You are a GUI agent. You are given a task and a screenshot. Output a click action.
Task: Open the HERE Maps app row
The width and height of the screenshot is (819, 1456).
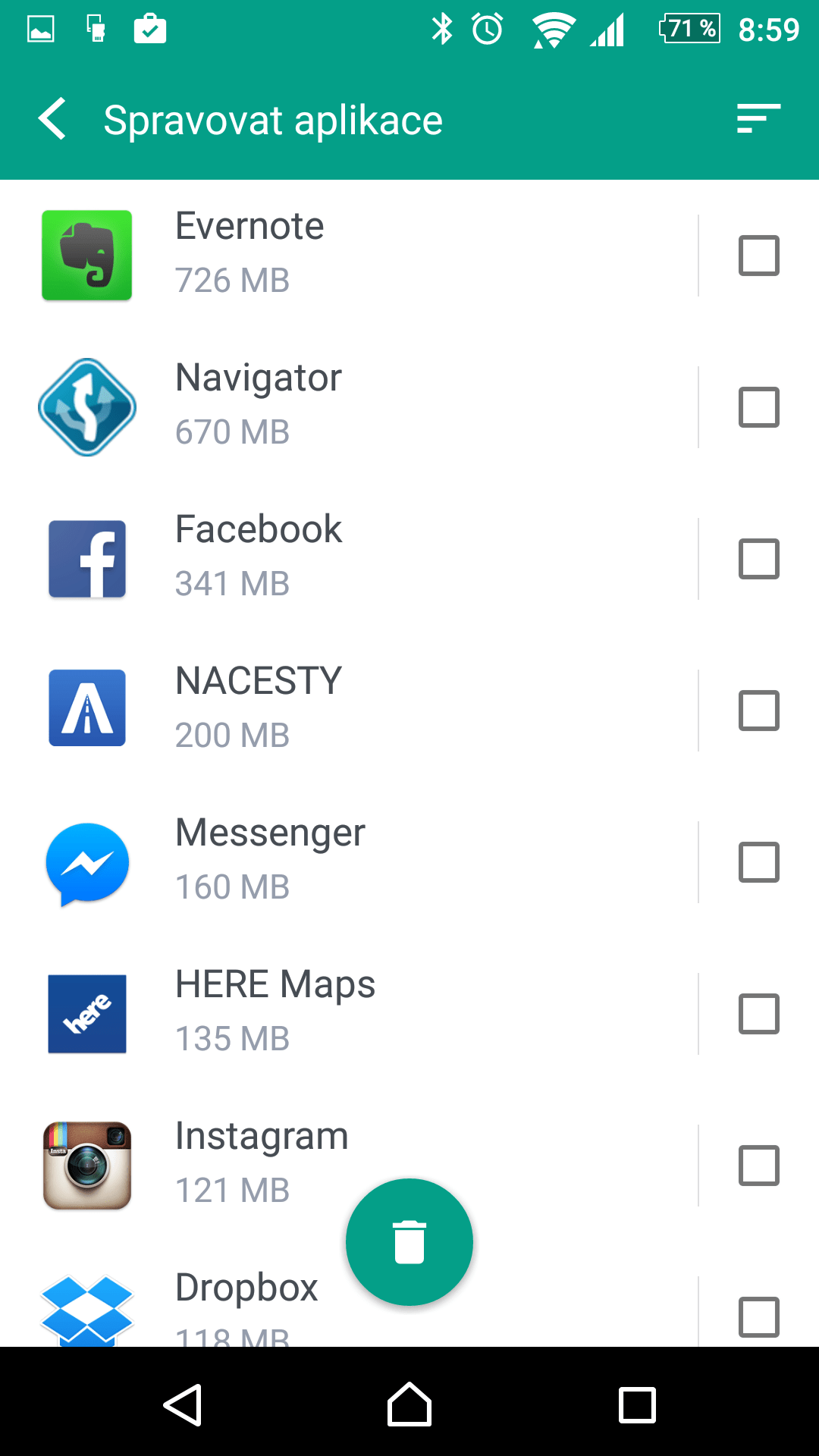pyautogui.click(x=349, y=1014)
